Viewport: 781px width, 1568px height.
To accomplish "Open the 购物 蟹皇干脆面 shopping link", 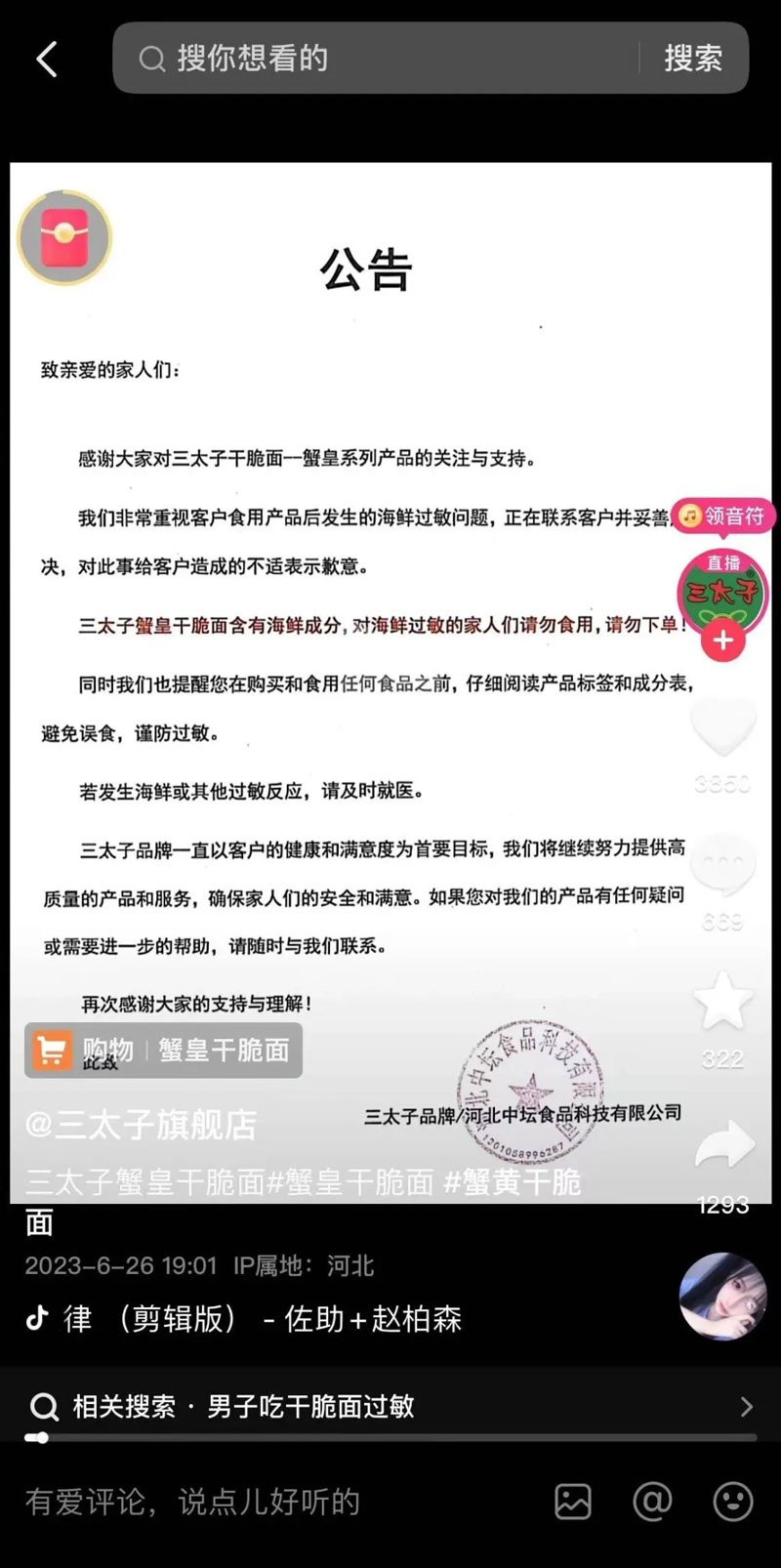I will coord(163,1050).
